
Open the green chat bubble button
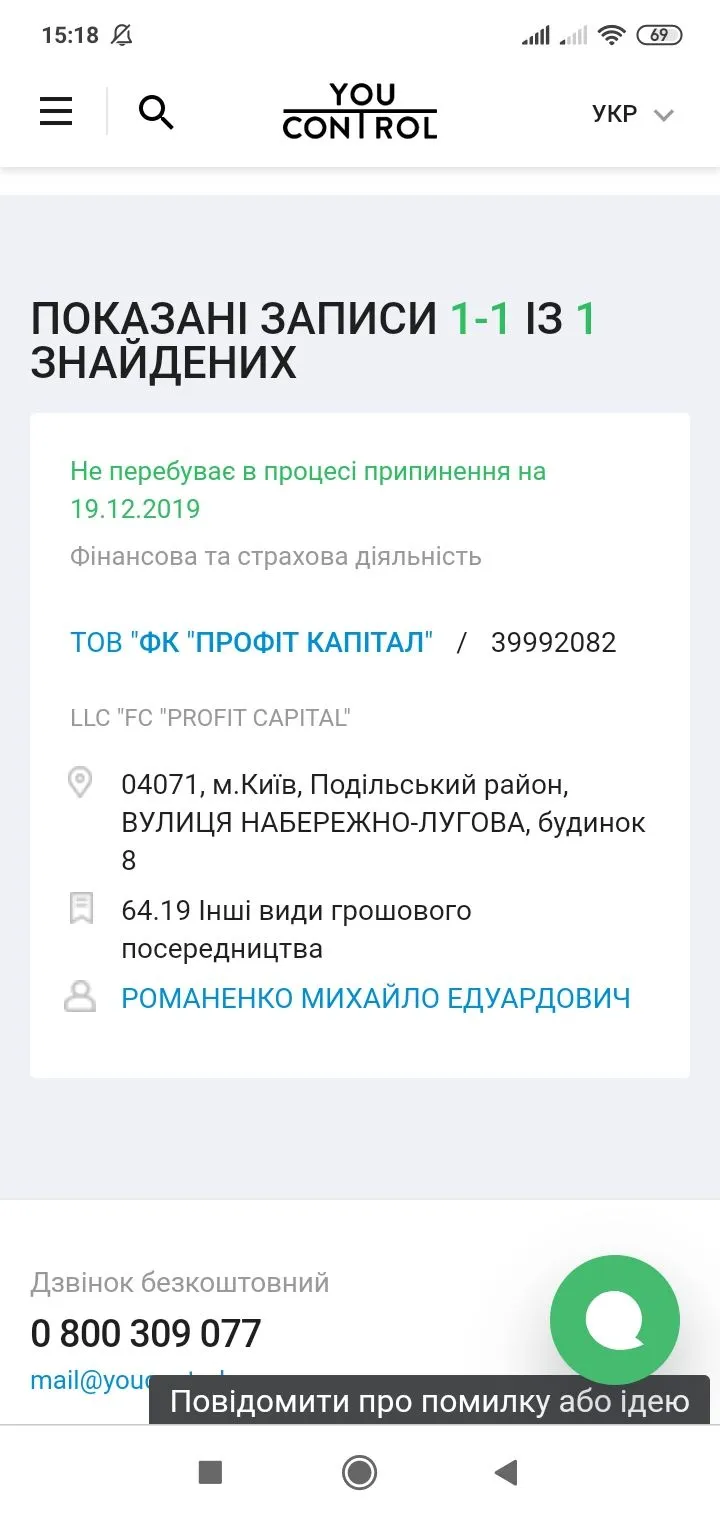click(x=614, y=1320)
